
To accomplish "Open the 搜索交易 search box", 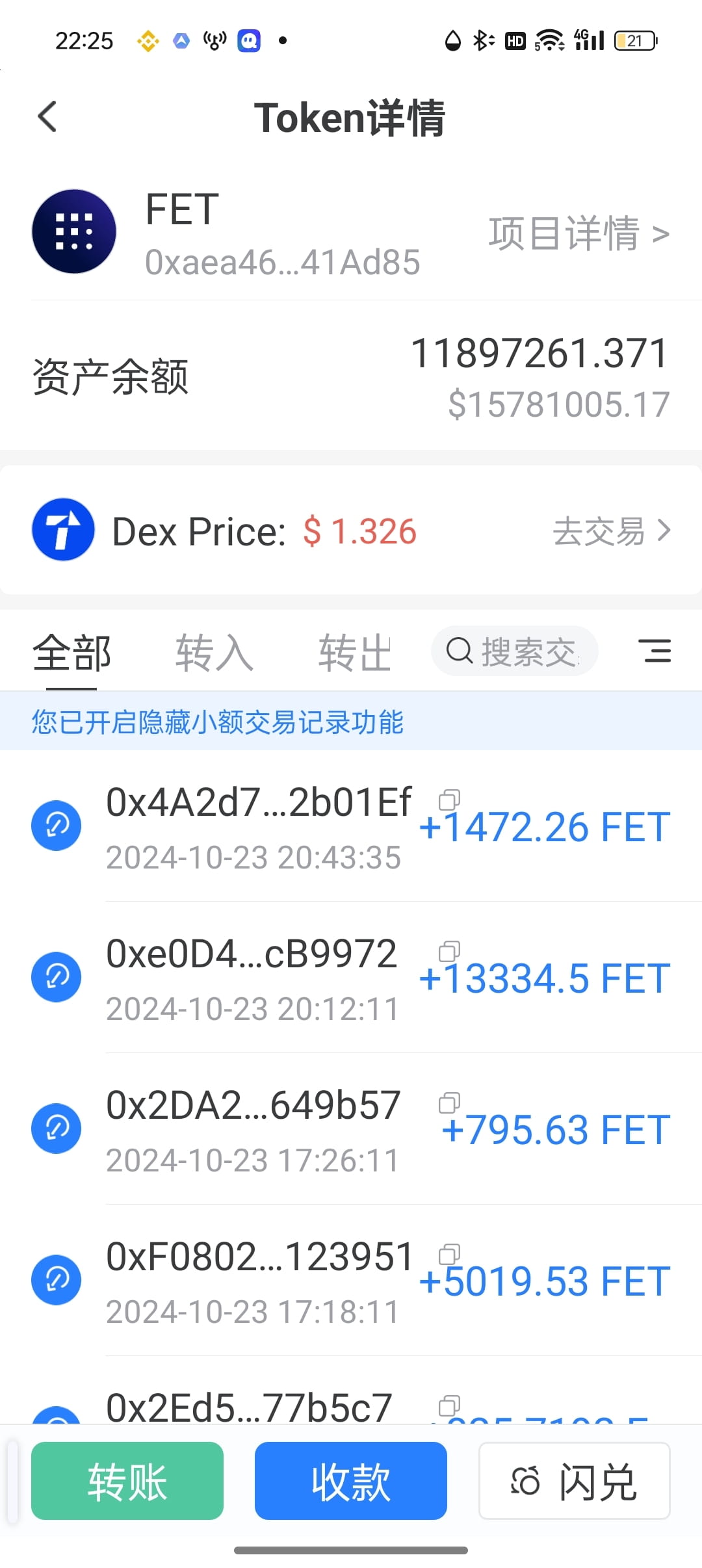I will pos(514,651).
